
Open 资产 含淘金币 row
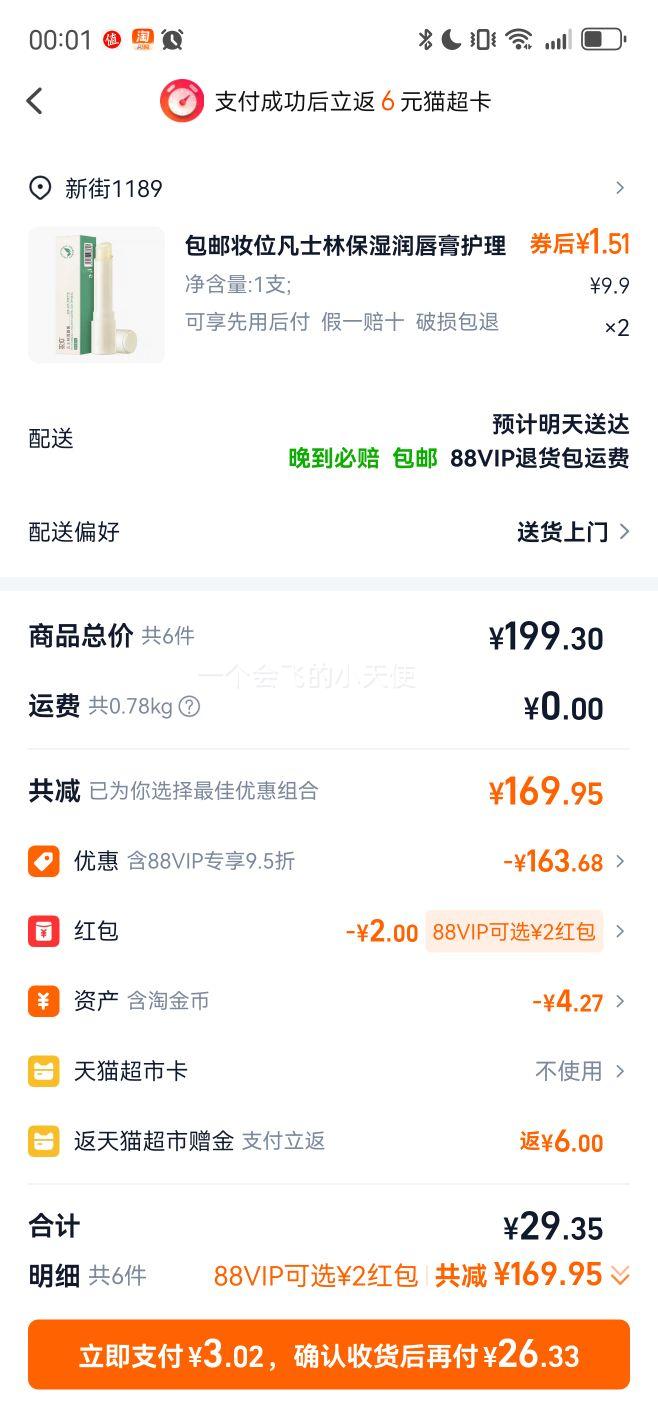point(328,1001)
